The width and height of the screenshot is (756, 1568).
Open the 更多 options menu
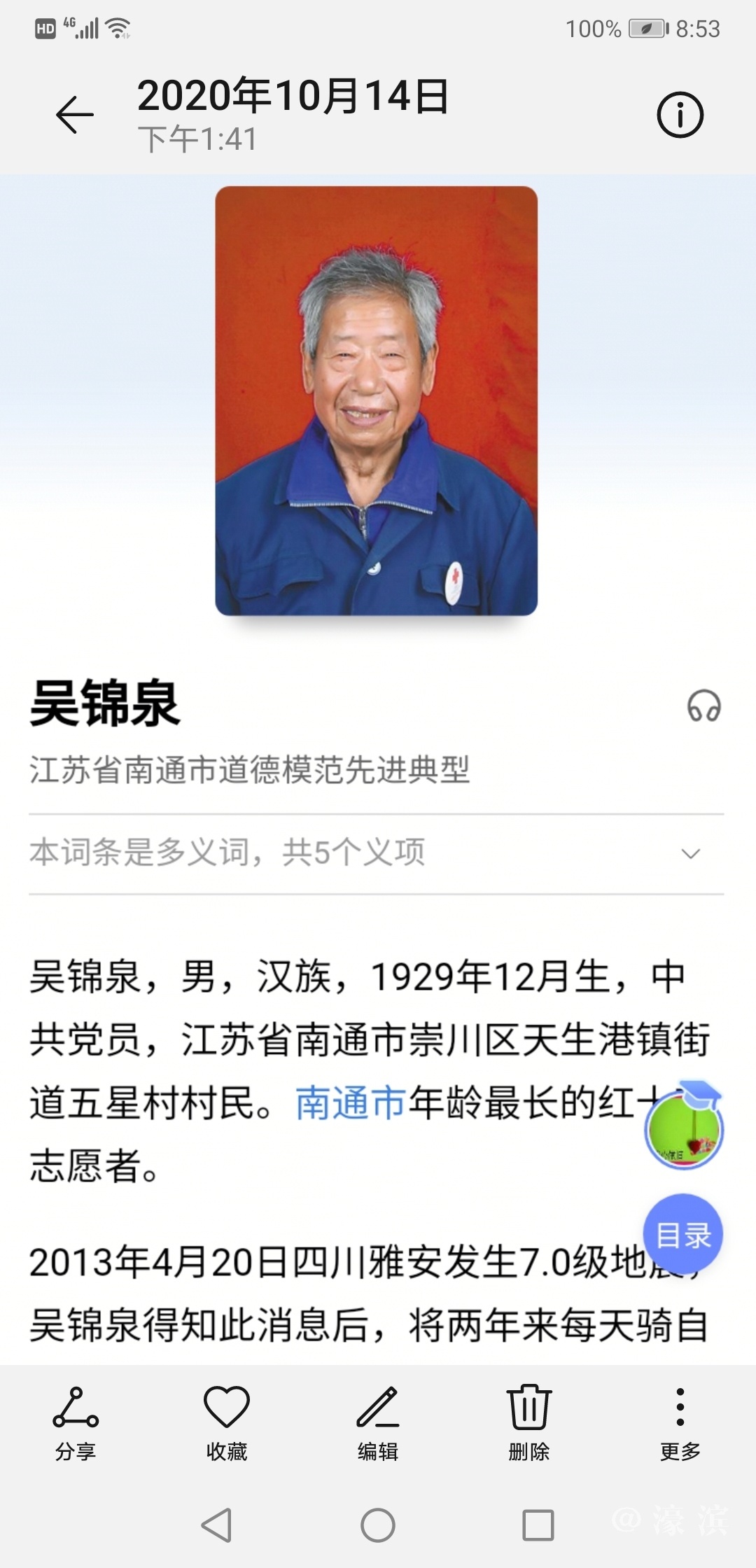coord(680,1422)
